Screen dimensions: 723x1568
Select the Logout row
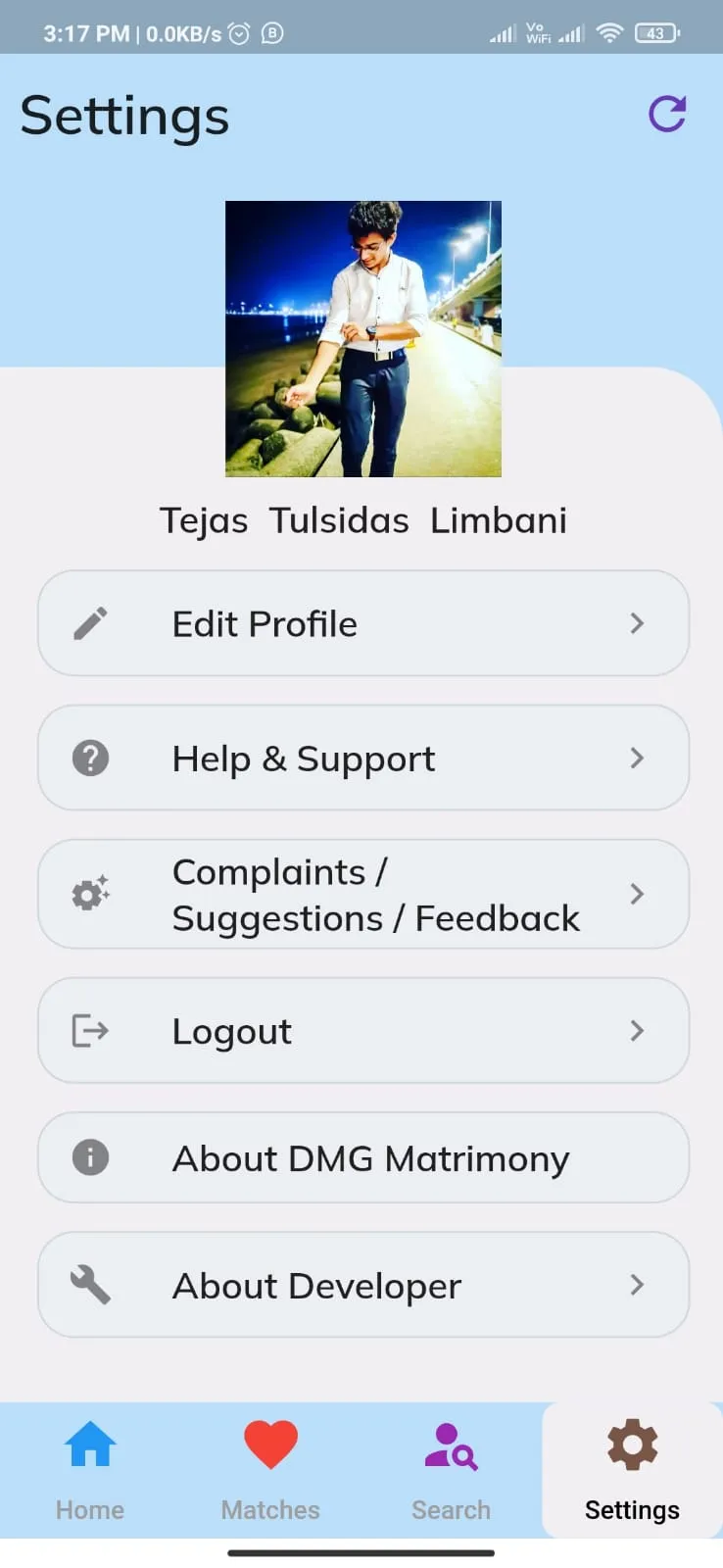click(363, 1030)
